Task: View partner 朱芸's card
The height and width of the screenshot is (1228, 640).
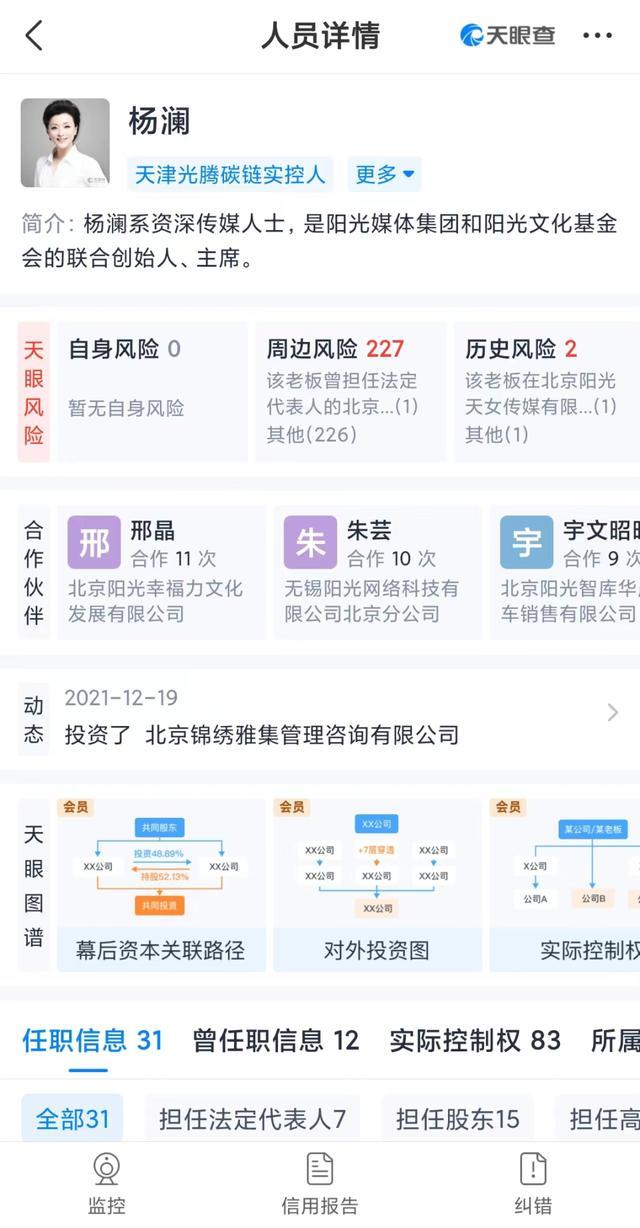Action: [377, 572]
